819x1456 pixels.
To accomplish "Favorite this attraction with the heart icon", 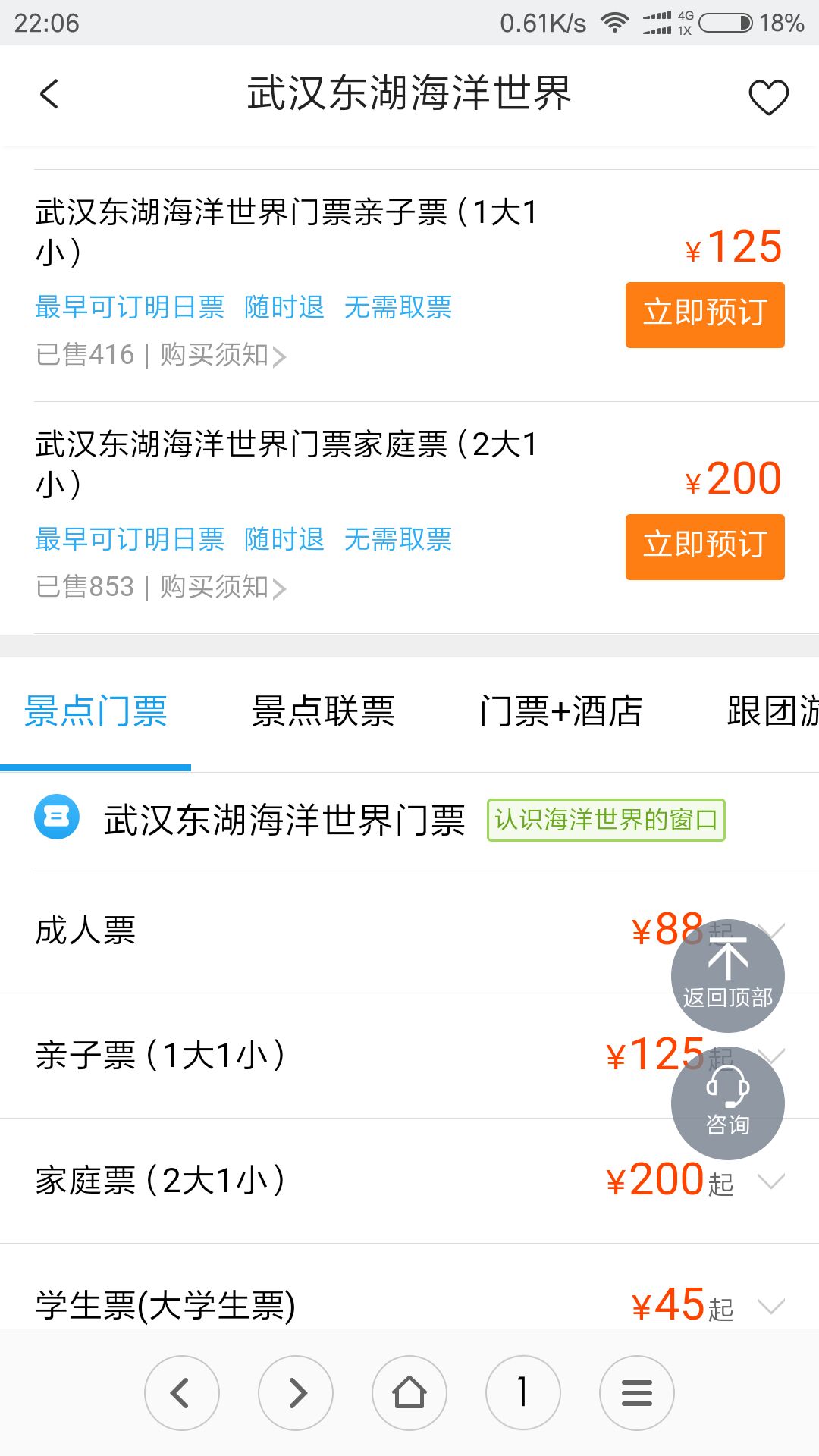I will [768, 97].
